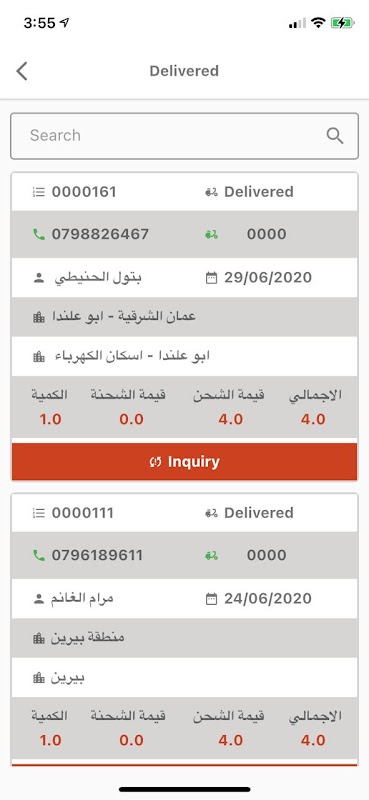369x800 pixels.
Task: Tap Inquiry for order 0000161
Action: point(184,462)
